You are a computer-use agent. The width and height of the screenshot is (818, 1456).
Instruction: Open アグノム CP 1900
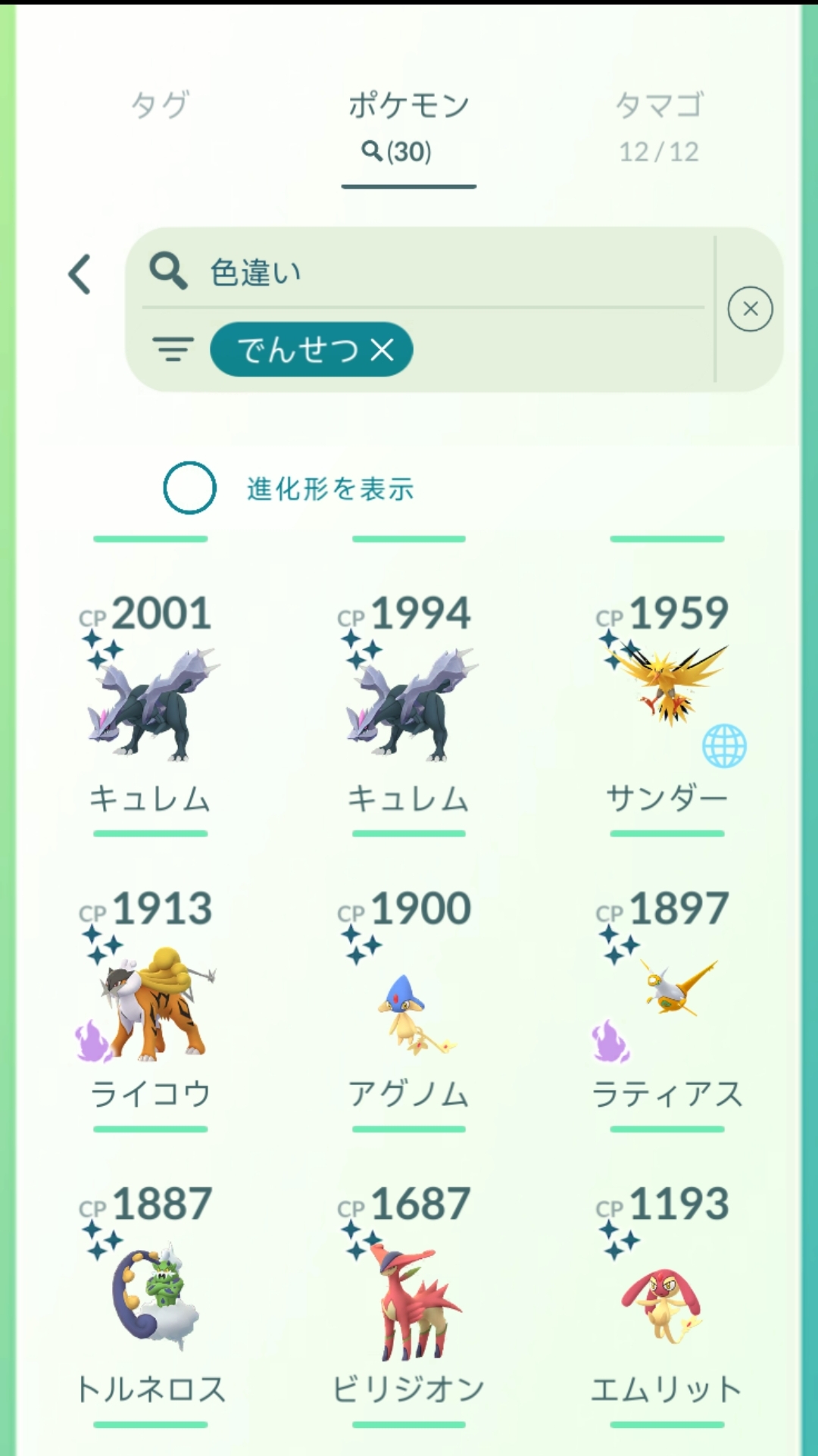point(409,1000)
